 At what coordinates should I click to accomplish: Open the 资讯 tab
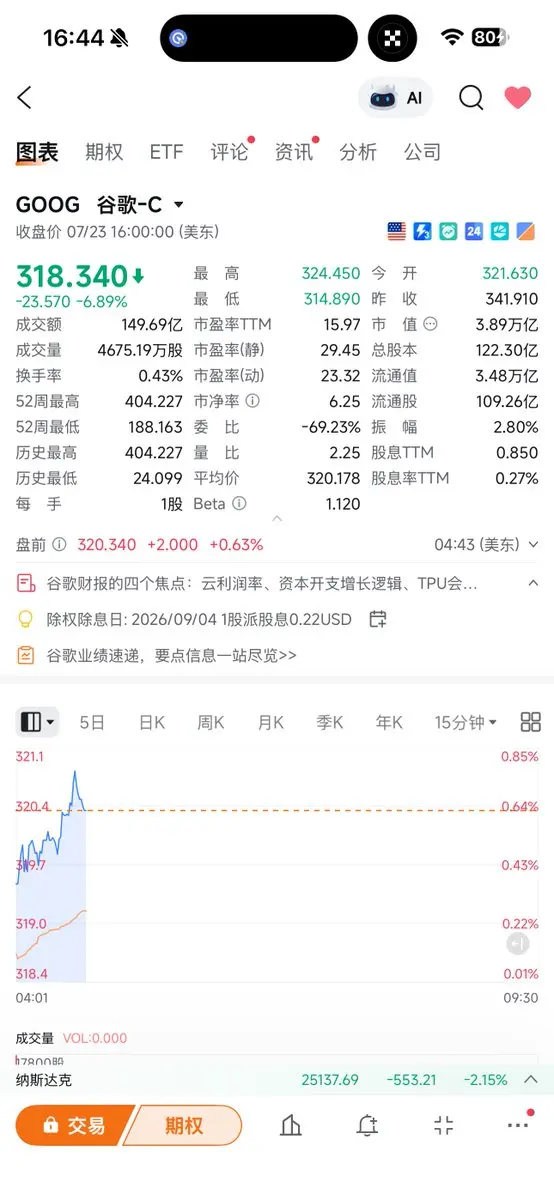(x=294, y=152)
